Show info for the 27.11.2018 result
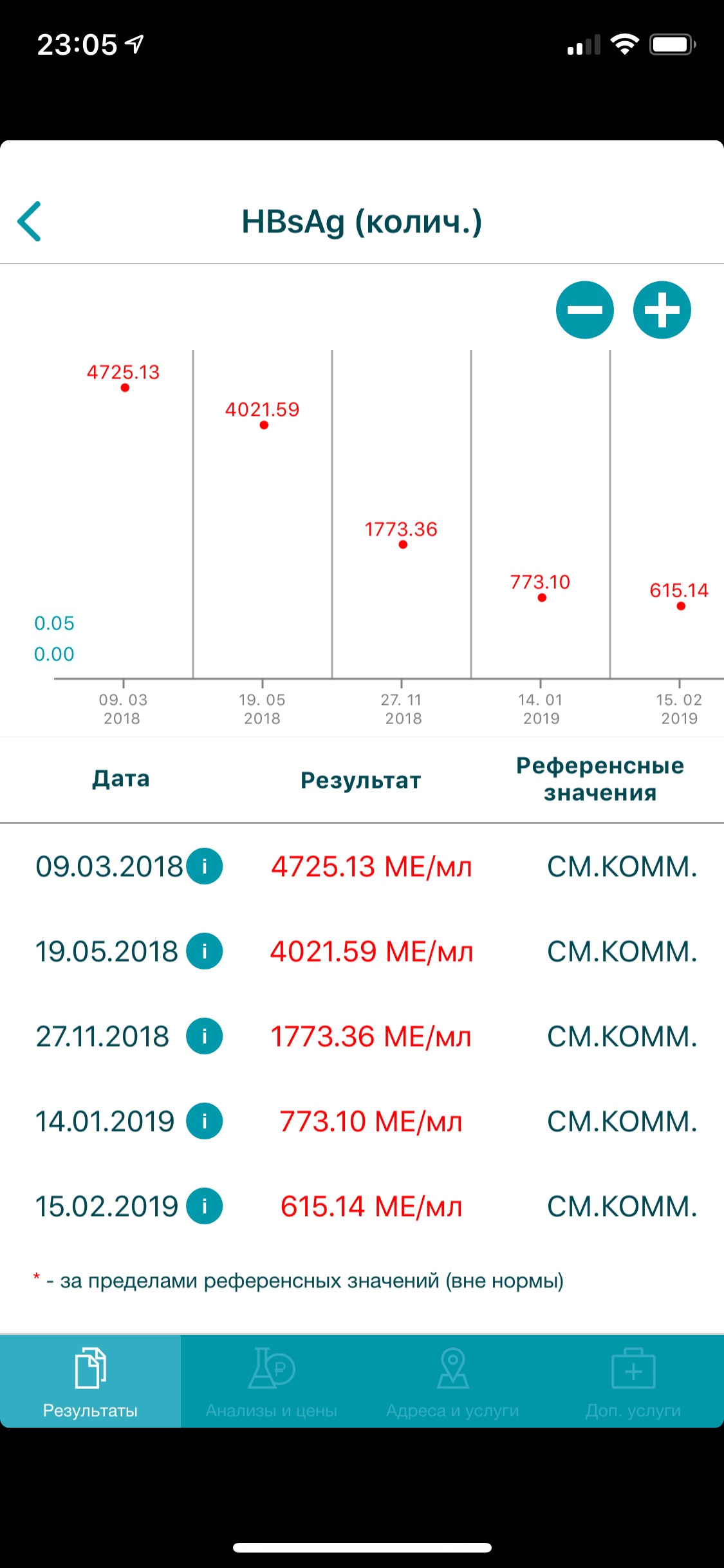Image resolution: width=724 pixels, height=1568 pixels. (205, 1036)
